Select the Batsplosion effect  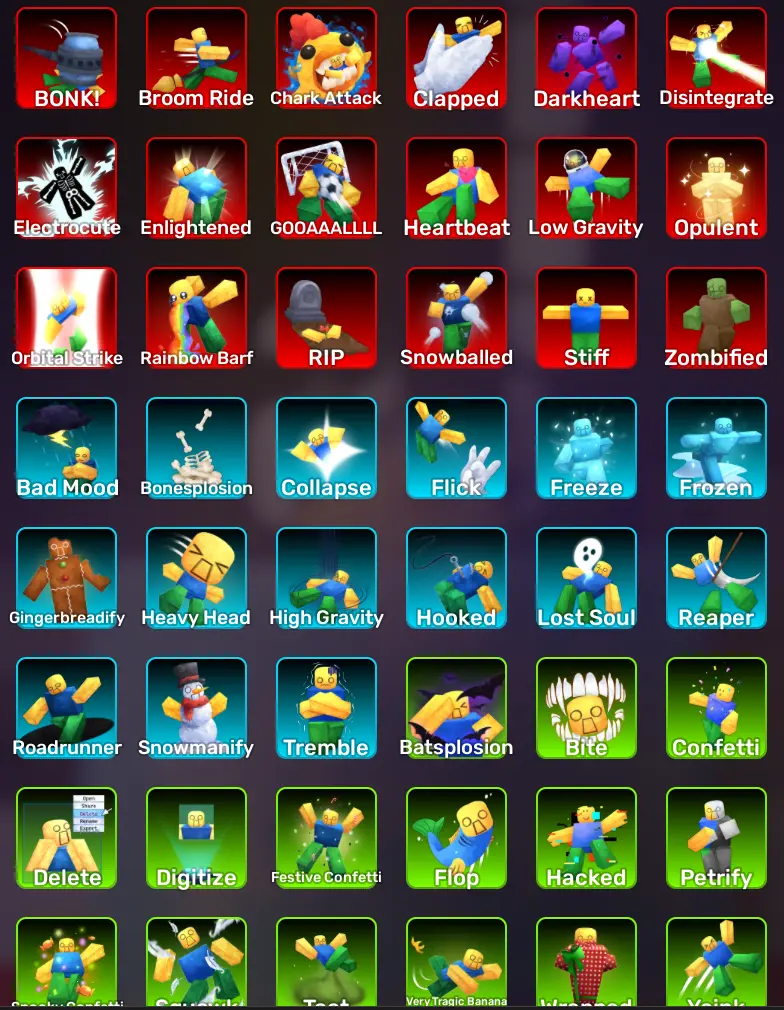point(457,709)
